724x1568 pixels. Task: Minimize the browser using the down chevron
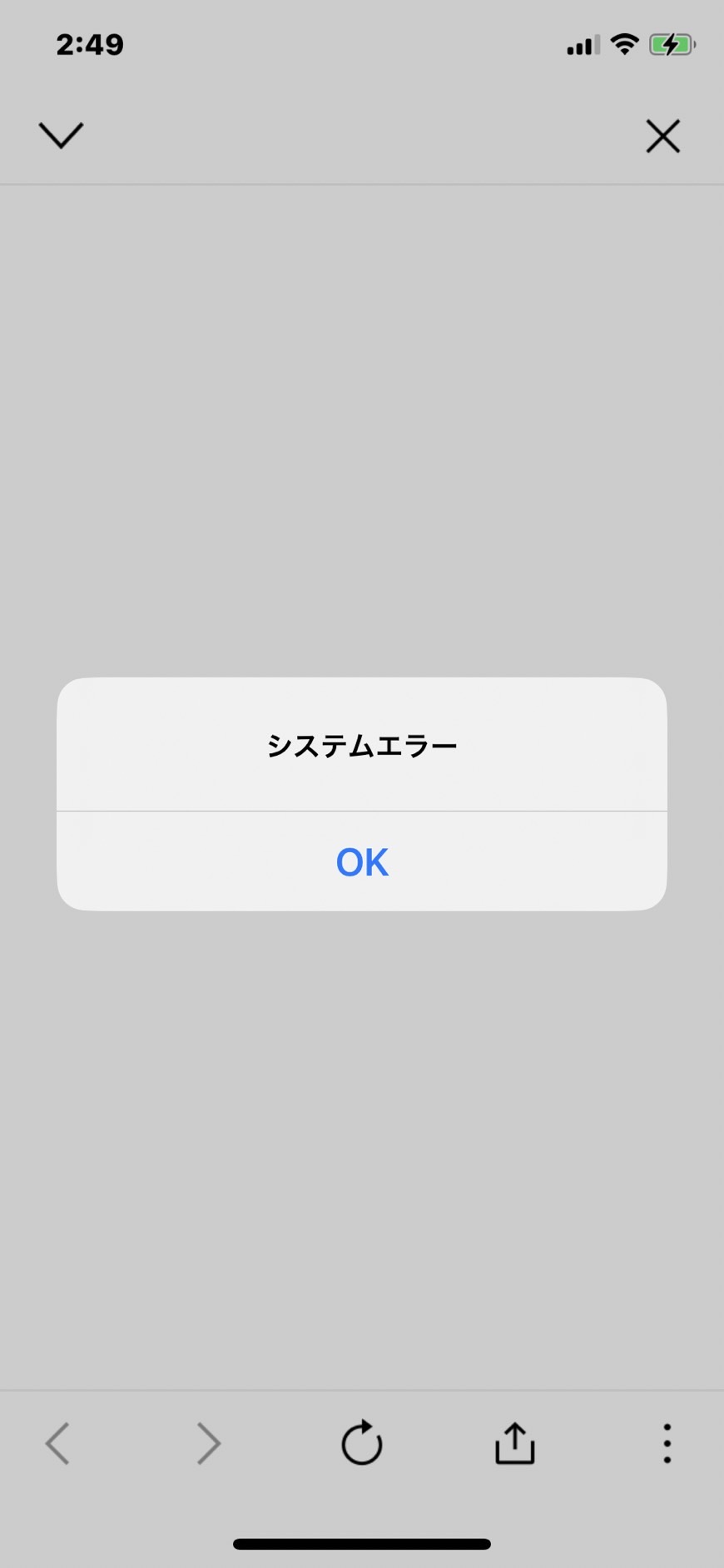pyautogui.click(x=62, y=135)
